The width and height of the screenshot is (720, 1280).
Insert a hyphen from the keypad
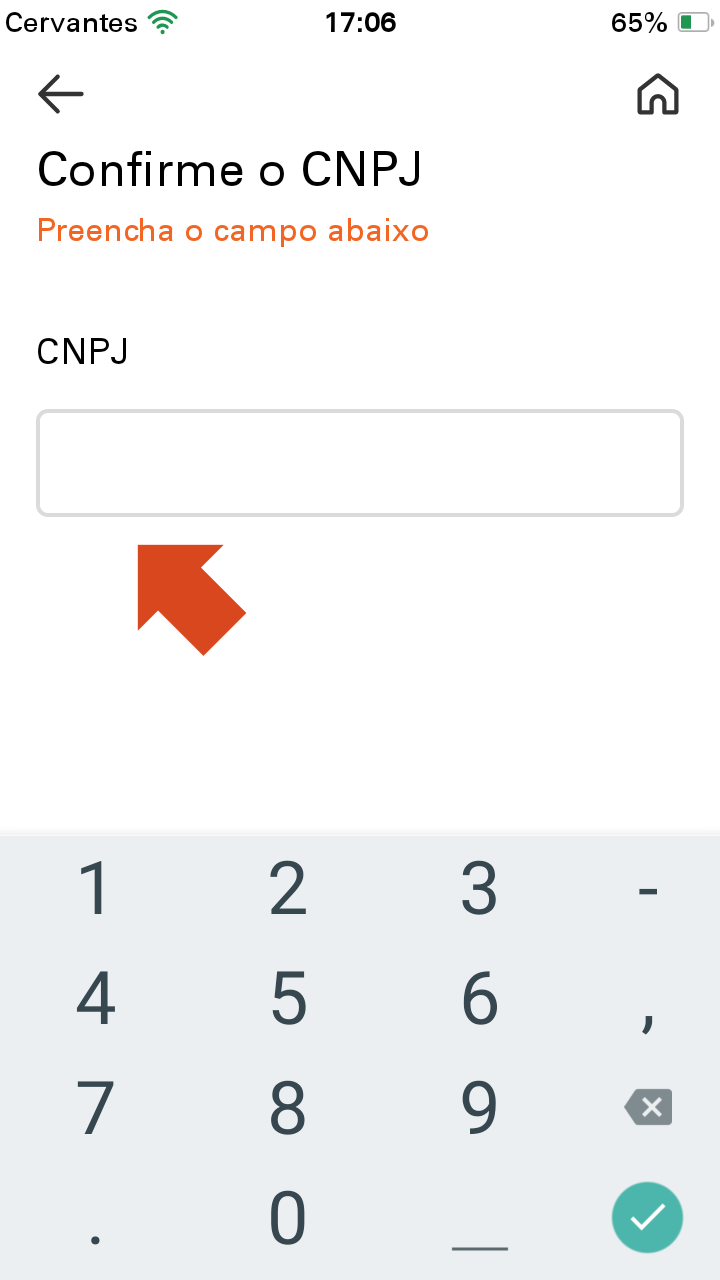point(648,890)
